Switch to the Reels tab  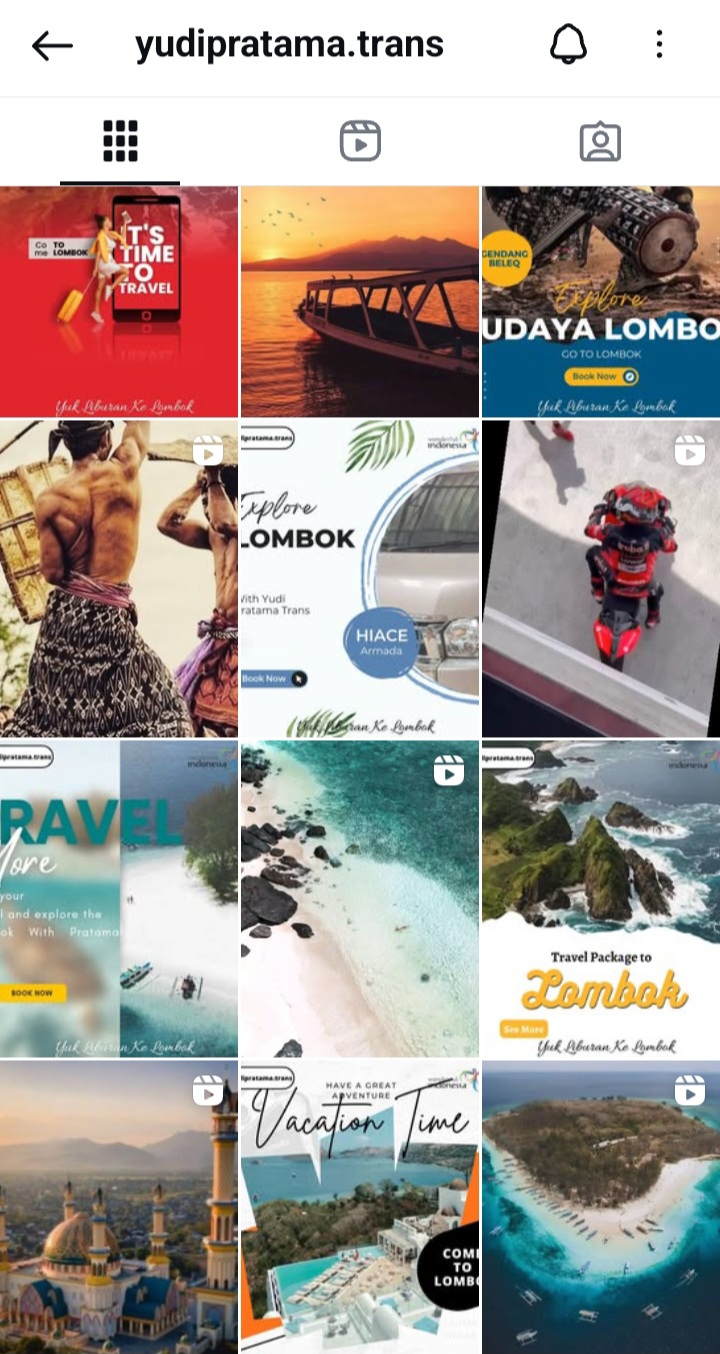click(360, 141)
